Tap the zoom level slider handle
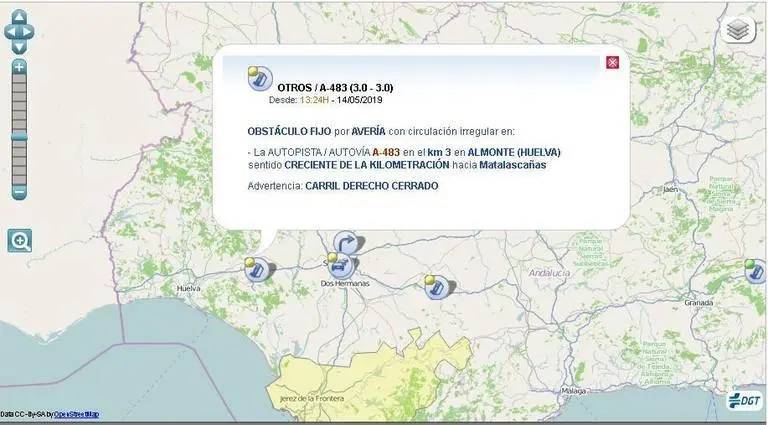Viewport: 768px width, 425px height. 19,136
